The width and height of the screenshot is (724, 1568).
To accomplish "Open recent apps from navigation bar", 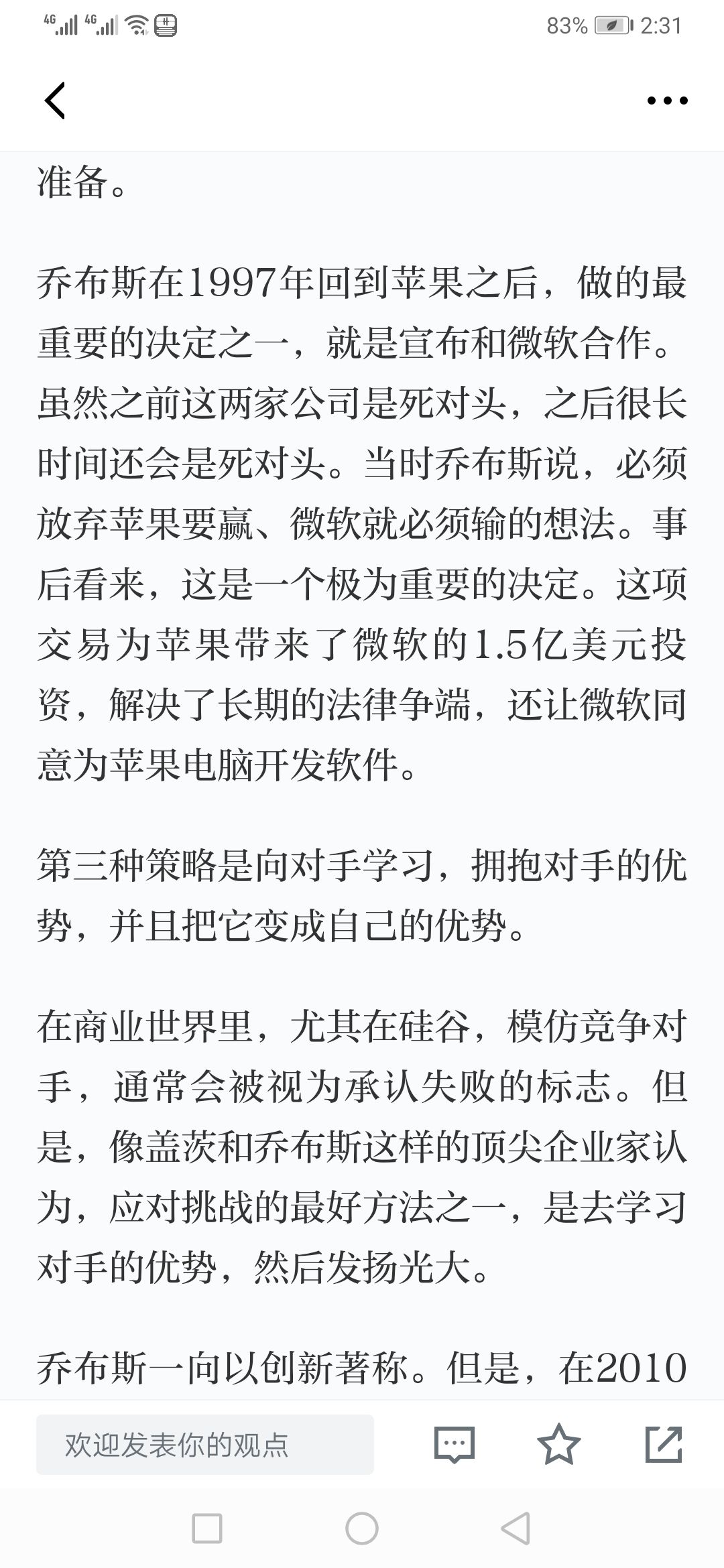I will 207,1528.
